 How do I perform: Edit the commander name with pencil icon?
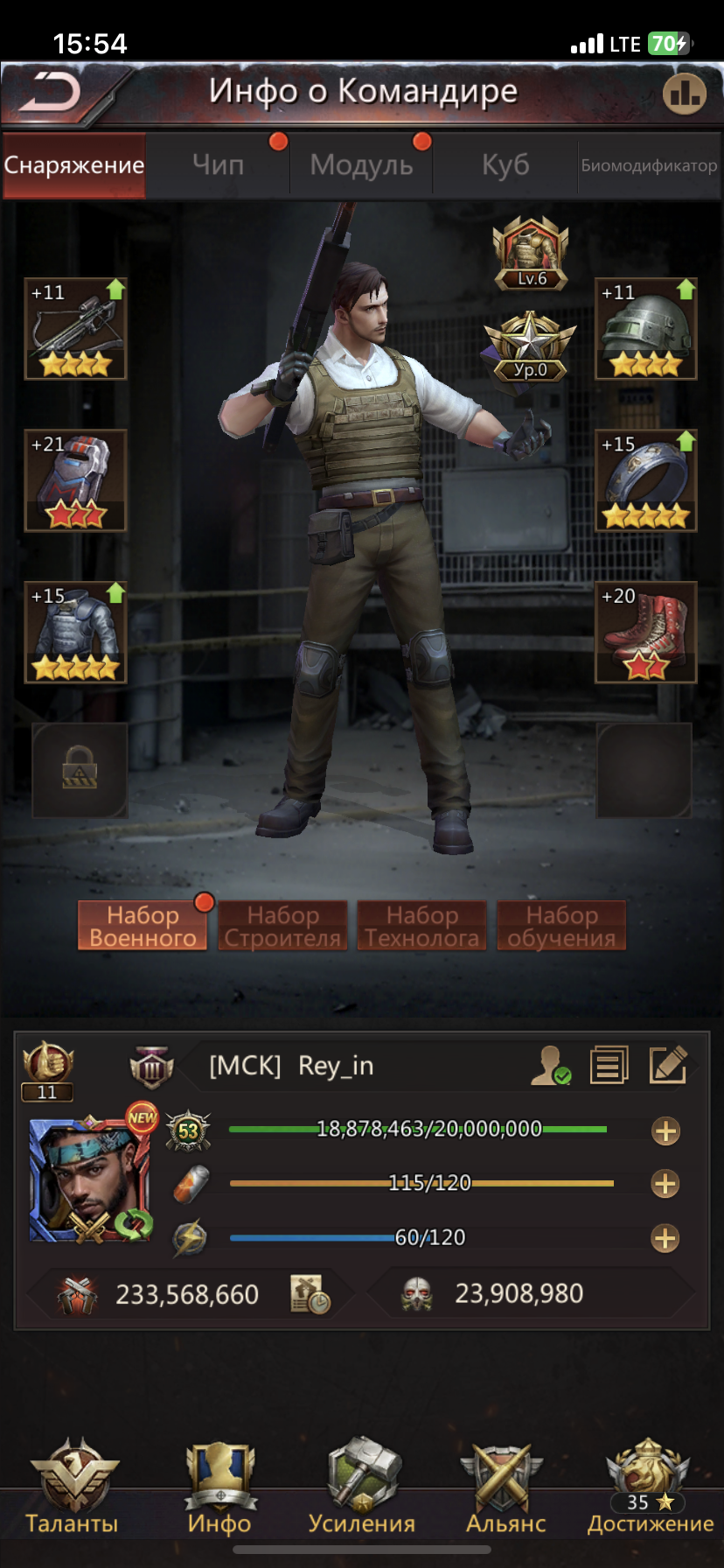(668, 1065)
